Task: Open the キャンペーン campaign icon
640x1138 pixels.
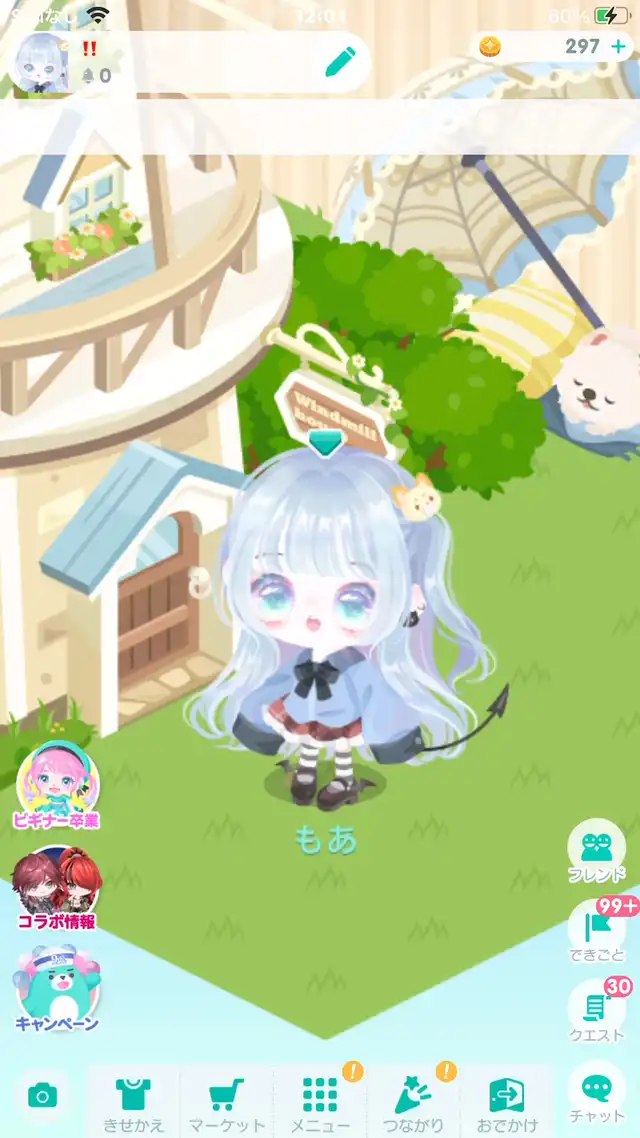Action: point(57,988)
